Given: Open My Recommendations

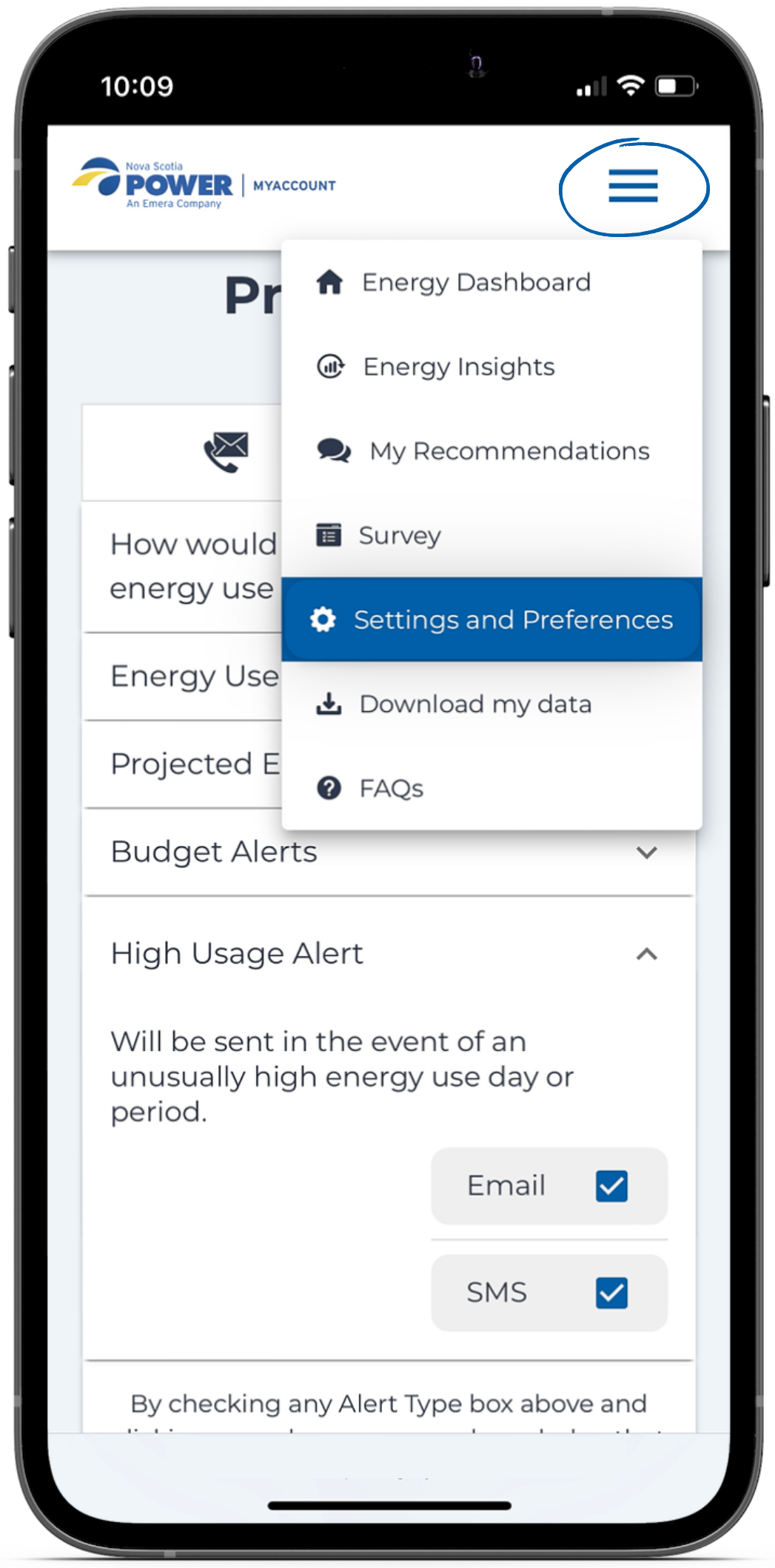Looking at the screenshot, I should click(509, 451).
